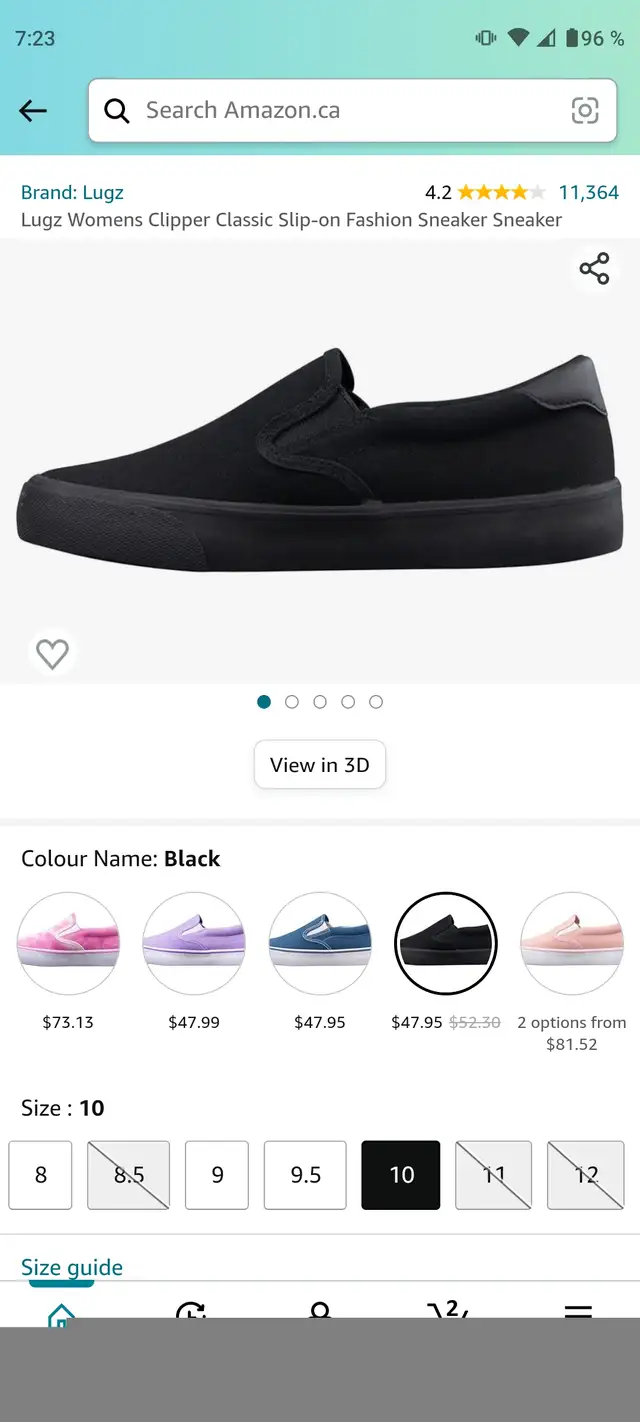Screen dimensions: 640x1422
Task: Pick the blue colour swatch
Action: click(x=320, y=944)
